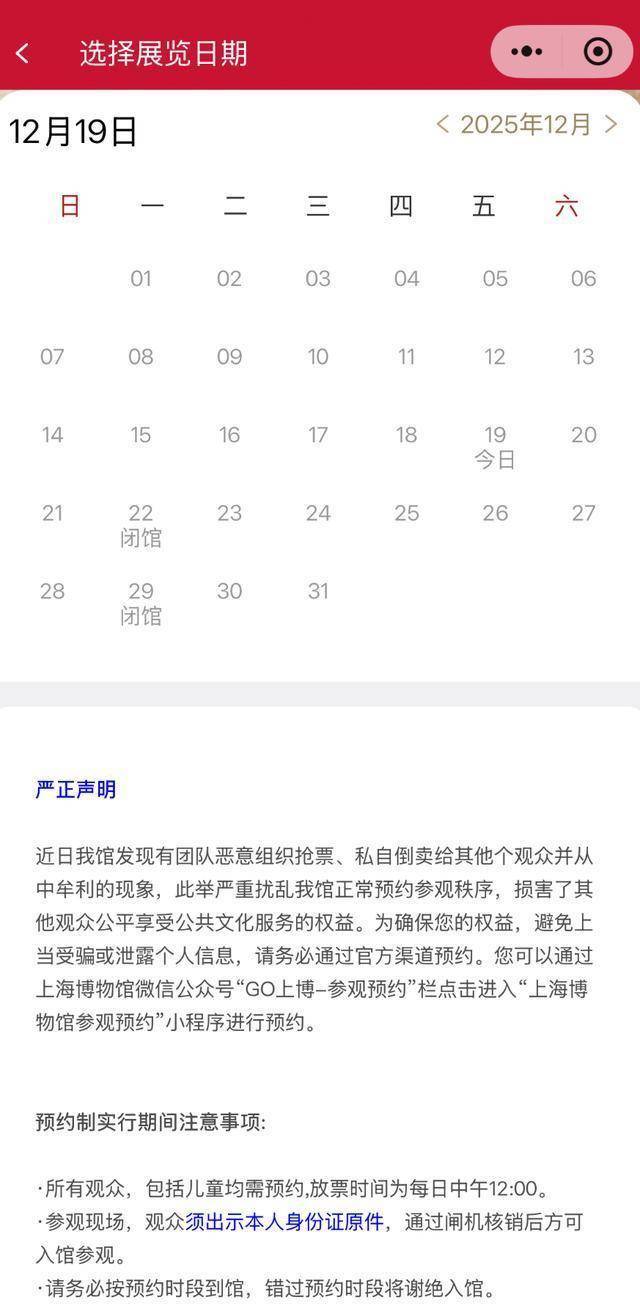640x1311 pixels.
Task: Close the mini program with the circle button
Action: [597, 52]
